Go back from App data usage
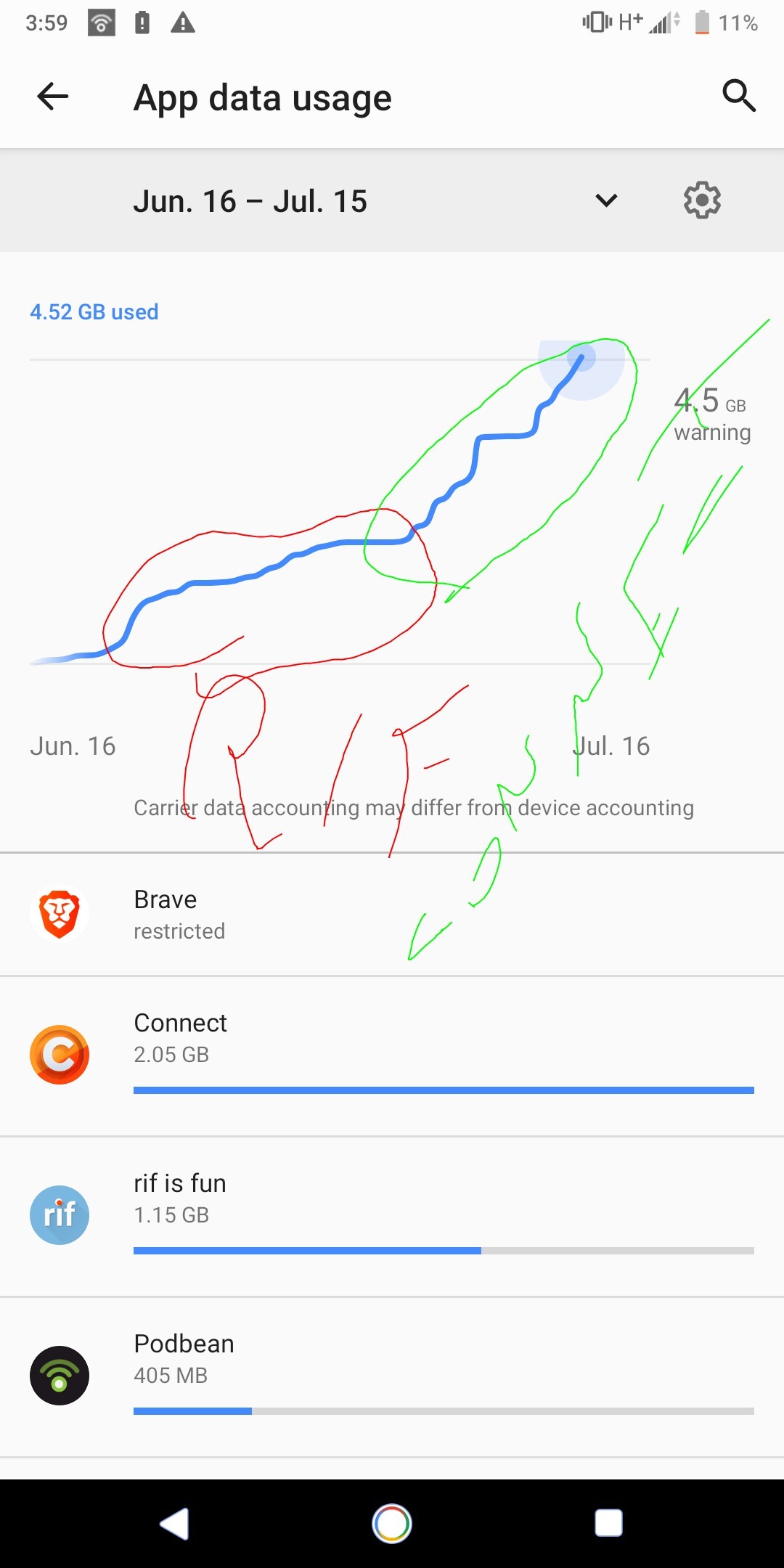Image resolution: width=784 pixels, height=1568 pixels. (x=53, y=97)
